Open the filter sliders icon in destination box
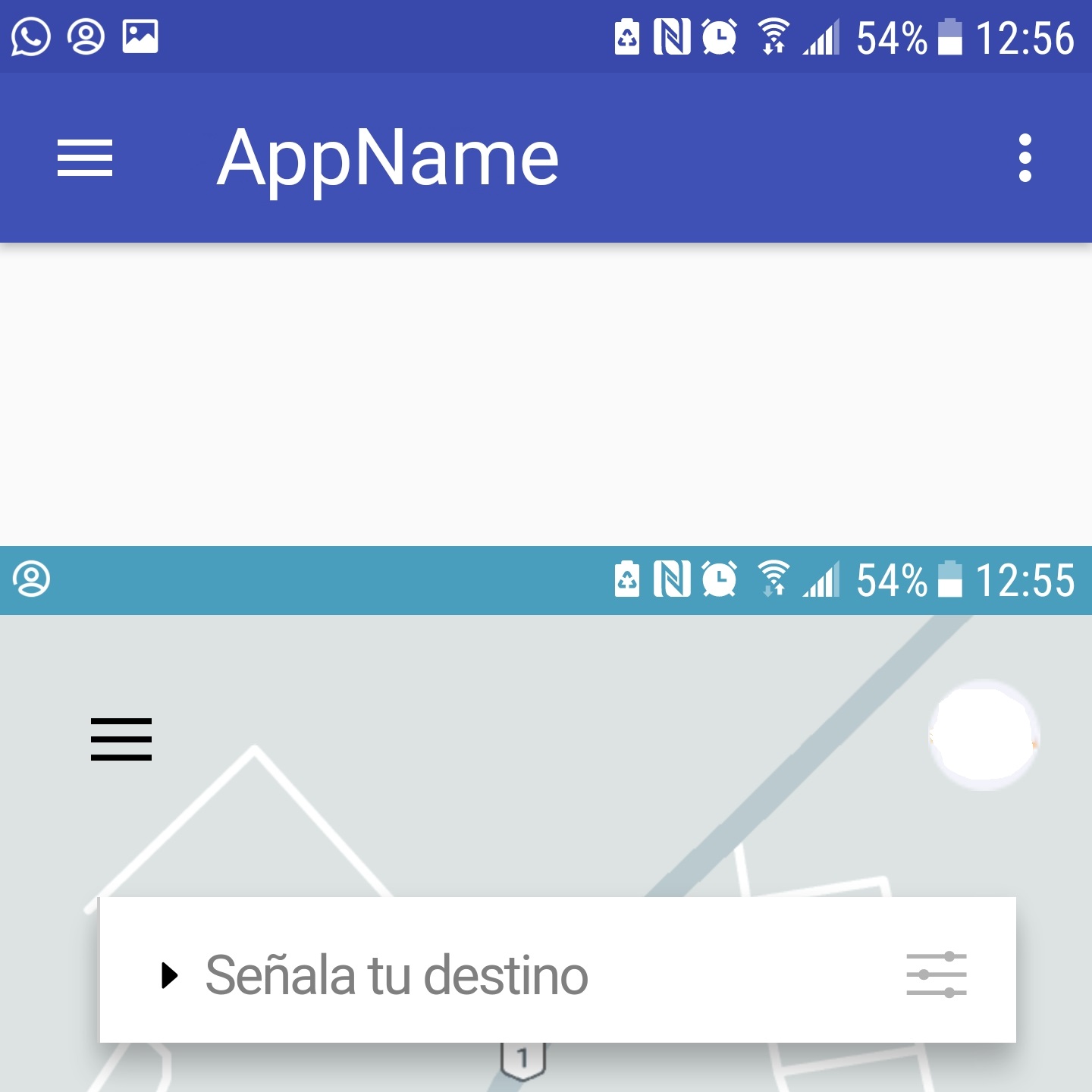Image resolution: width=1092 pixels, height=1092 pixels. pos(937,974)
